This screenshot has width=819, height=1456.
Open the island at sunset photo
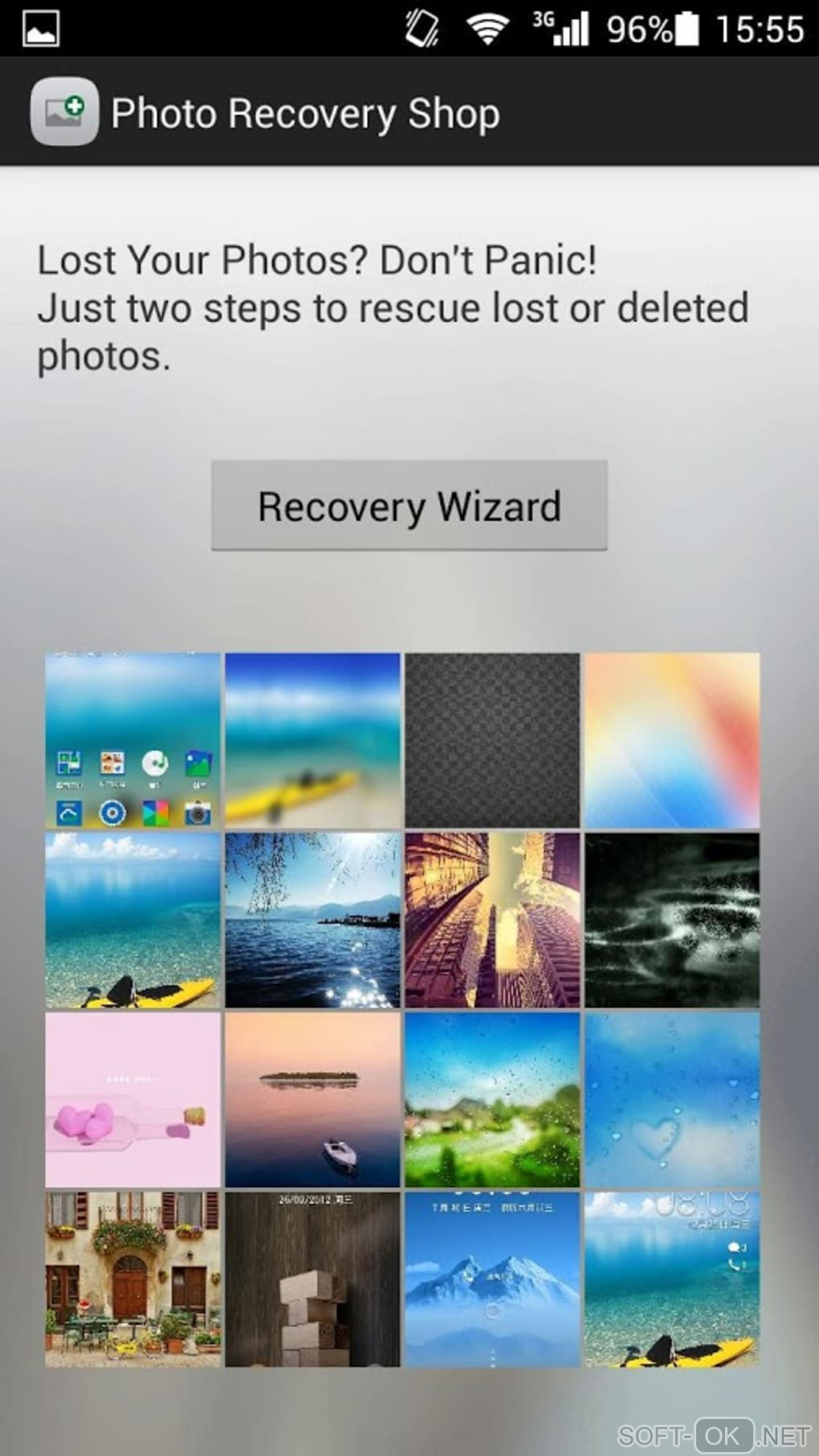[312, 1100]
